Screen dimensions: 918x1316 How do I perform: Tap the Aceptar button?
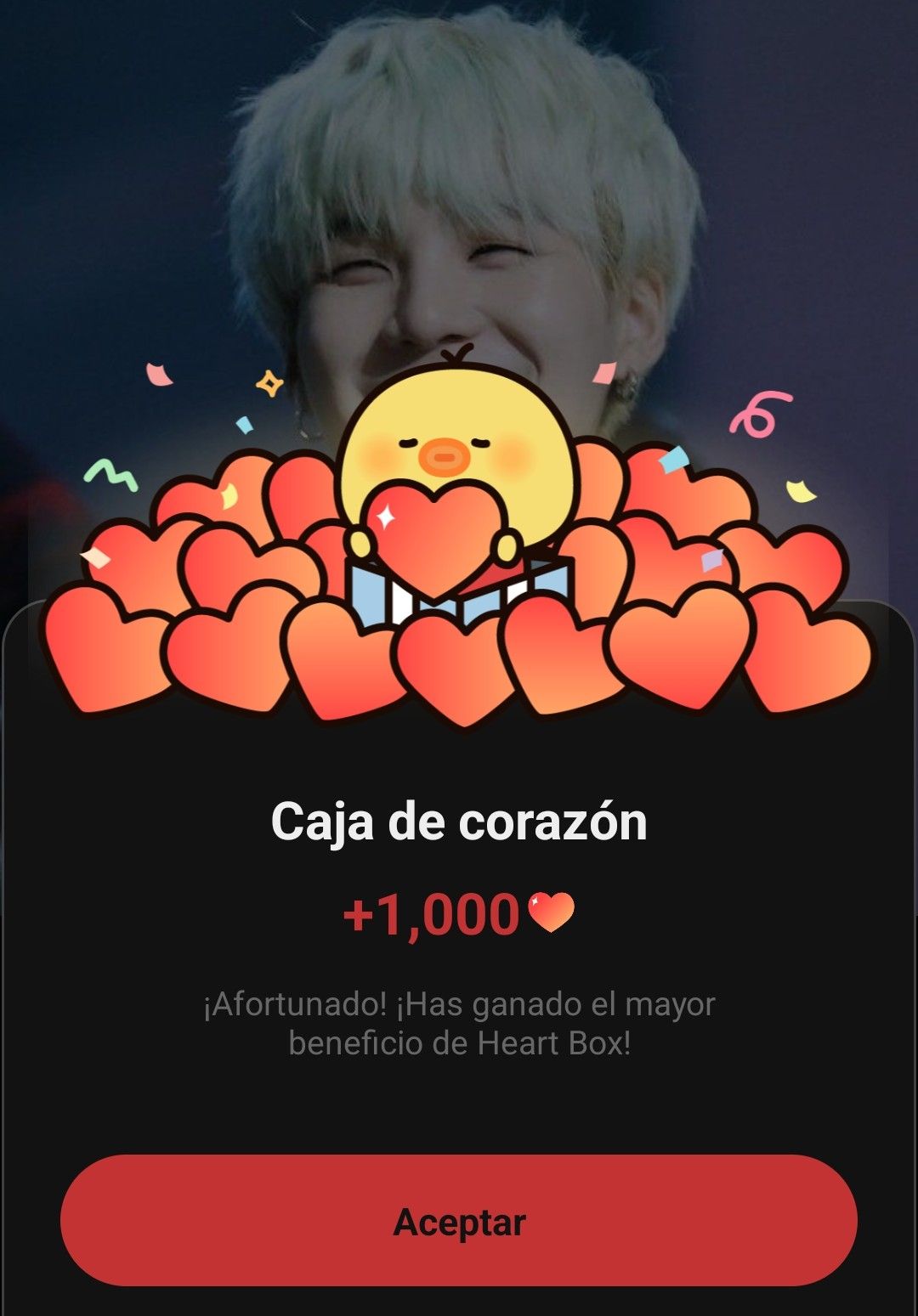pos(459,1221)
